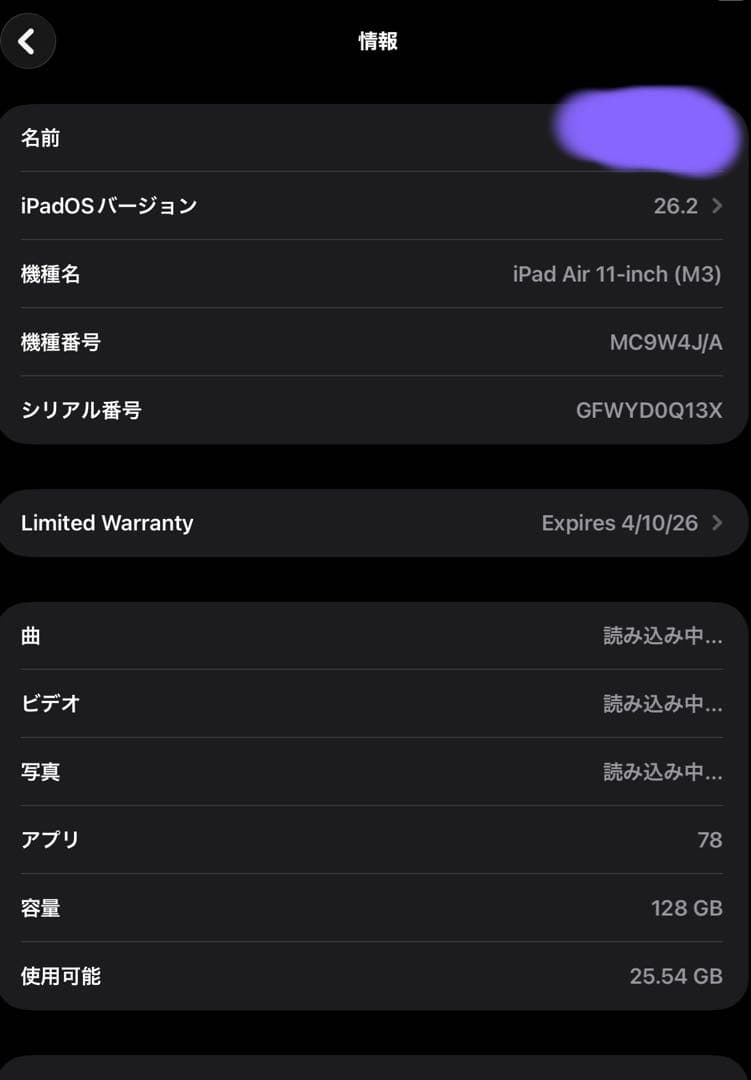Tap the 情報 title at the top
Viewport: 751px width, 1080px height.
(375, 40)
